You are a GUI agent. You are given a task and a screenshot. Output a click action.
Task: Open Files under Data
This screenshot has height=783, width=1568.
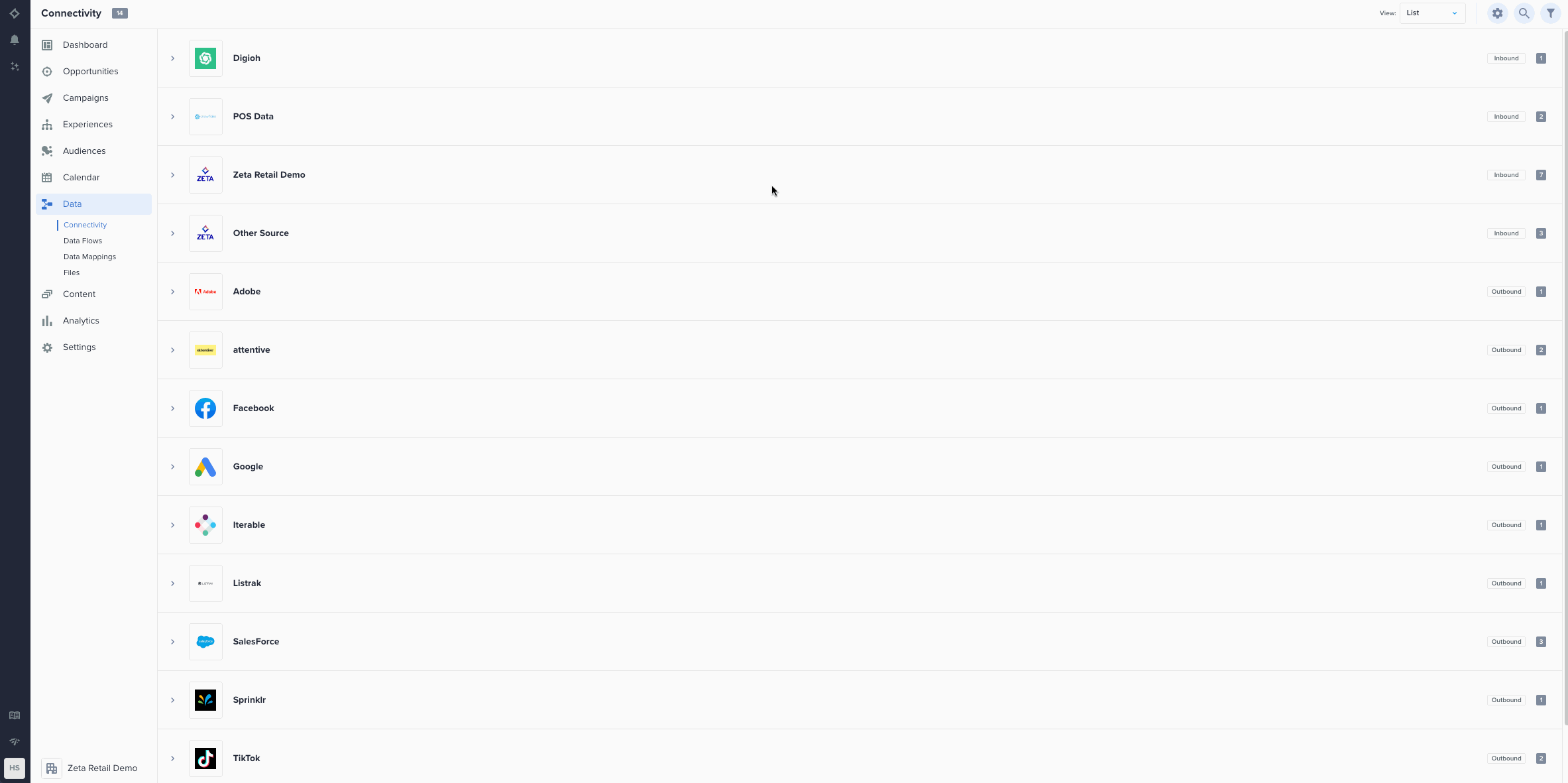[72, 272]
